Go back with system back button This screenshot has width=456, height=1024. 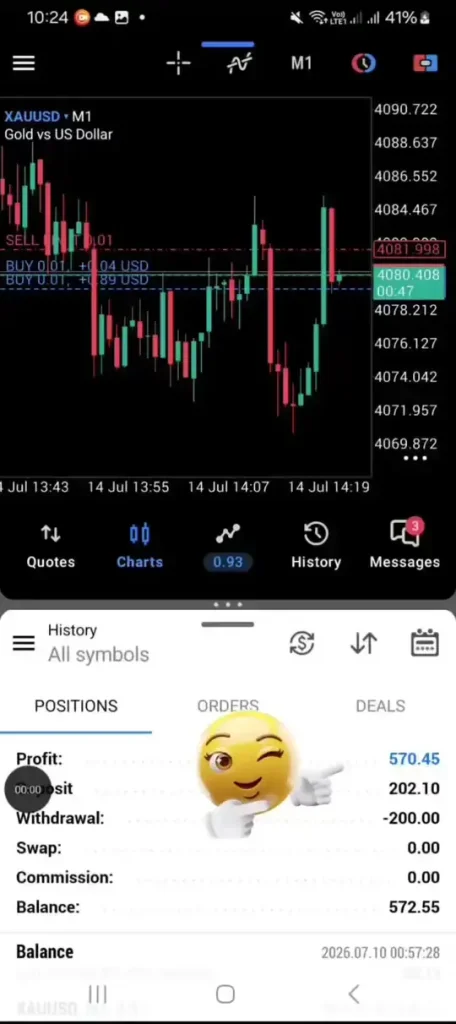pos(353,994)
